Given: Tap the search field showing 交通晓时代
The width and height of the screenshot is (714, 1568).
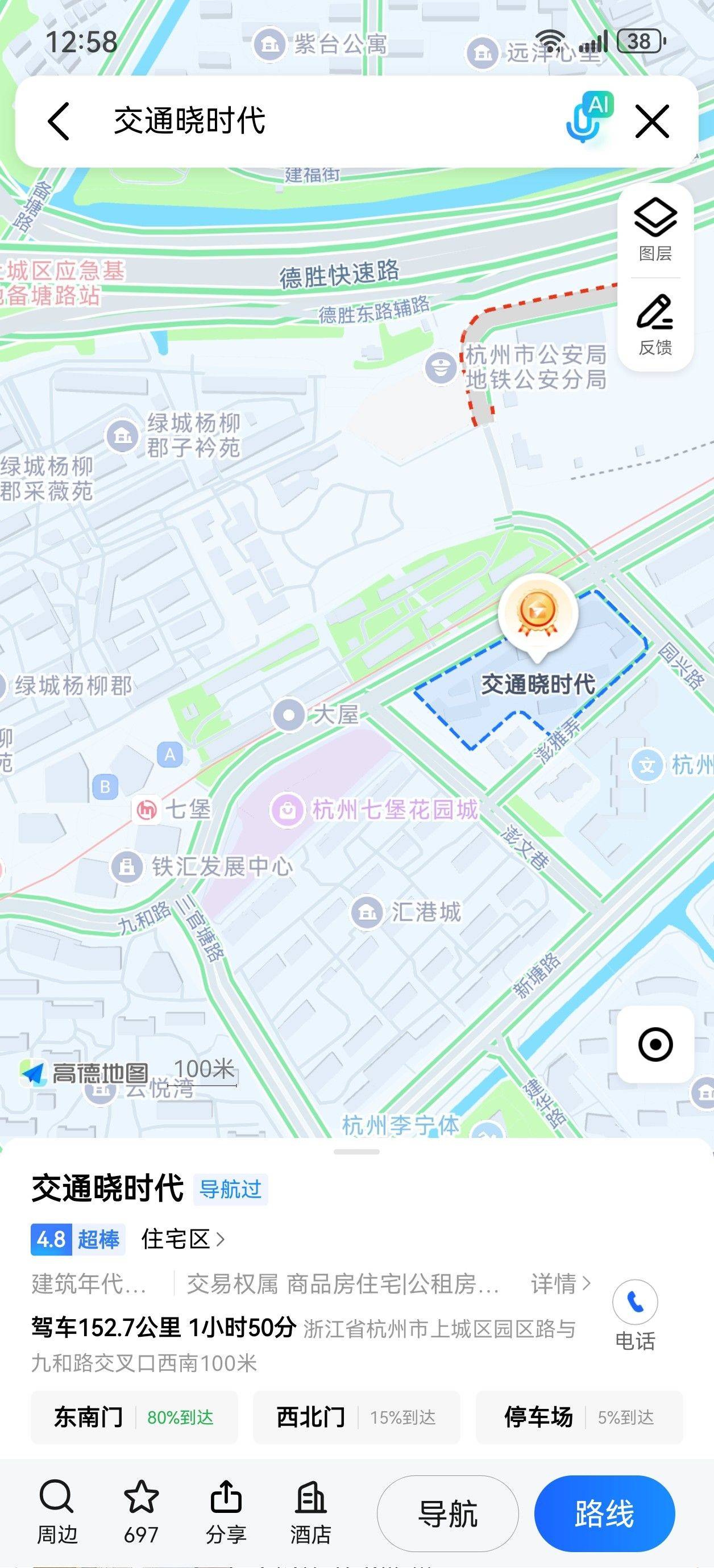Looking at the screenshot, I should click(305, 120).
